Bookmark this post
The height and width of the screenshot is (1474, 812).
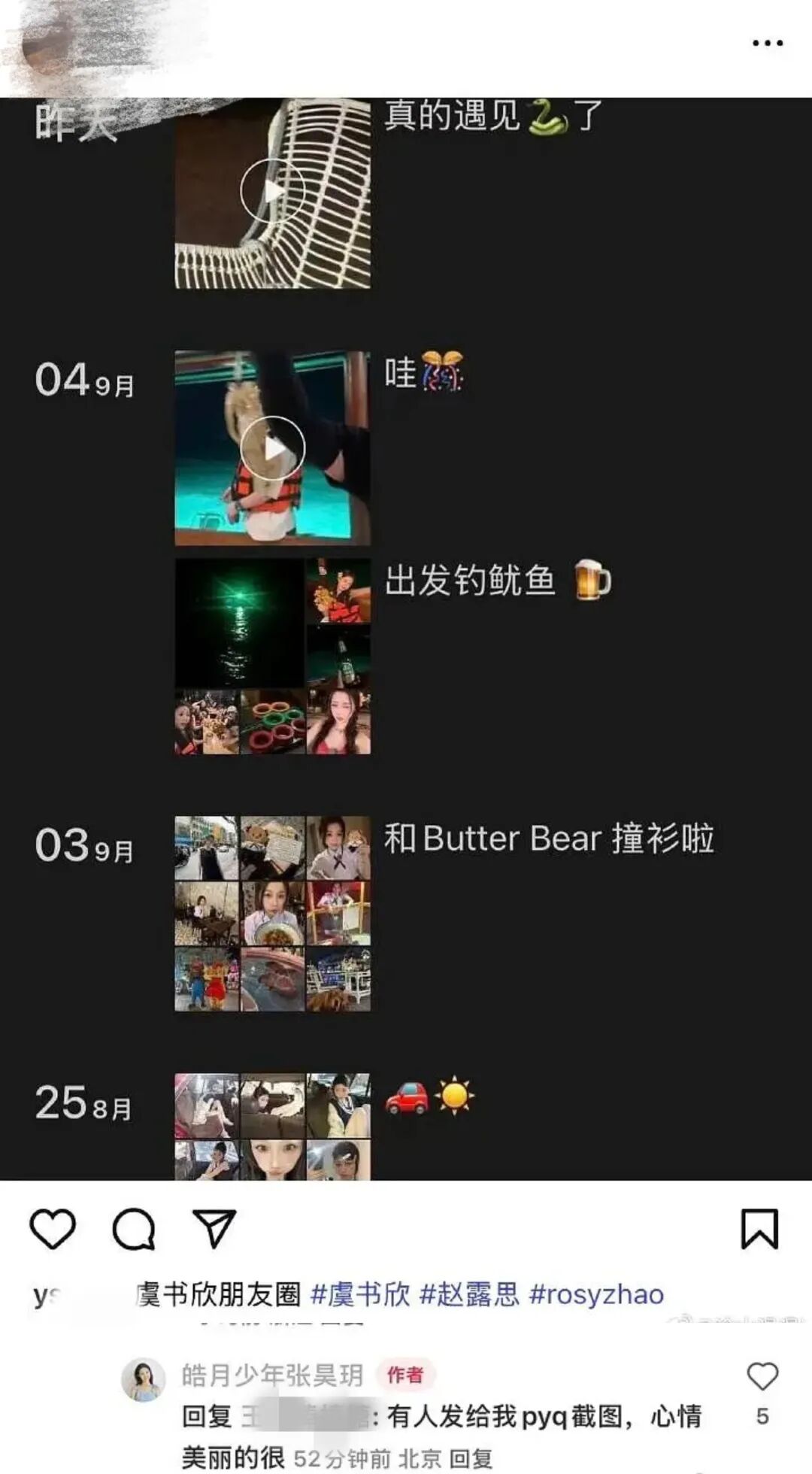point(759,1229)
